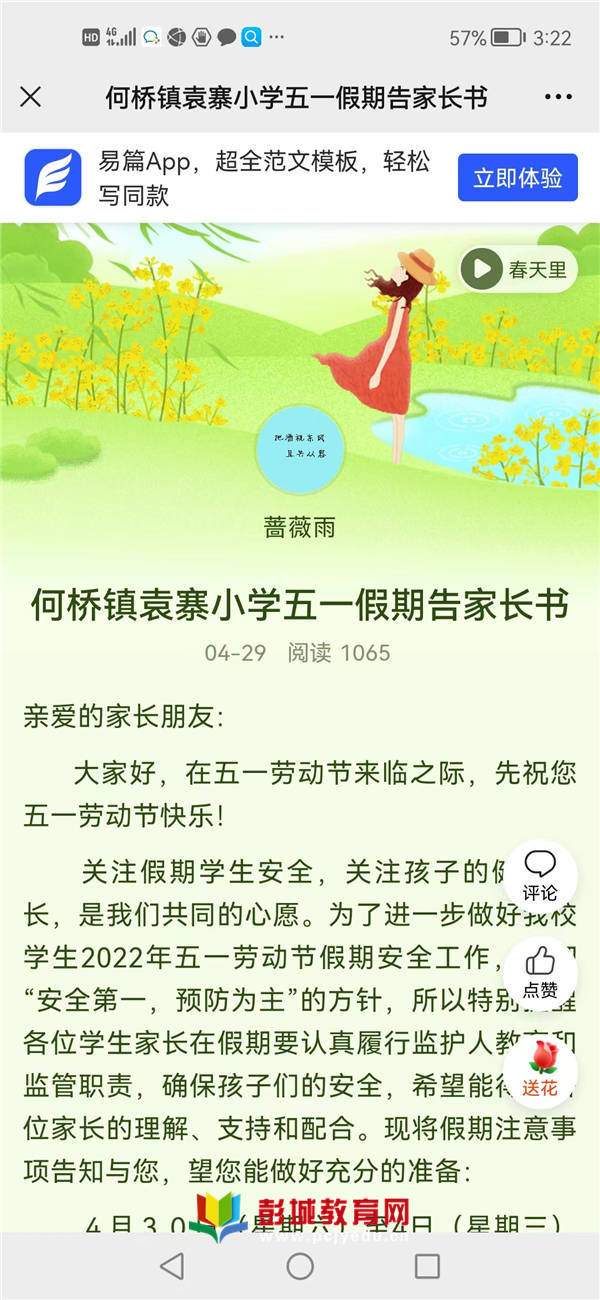Go back using system back button
The width and height of the screenshot is (600, 1300).
coord(172,1266)
